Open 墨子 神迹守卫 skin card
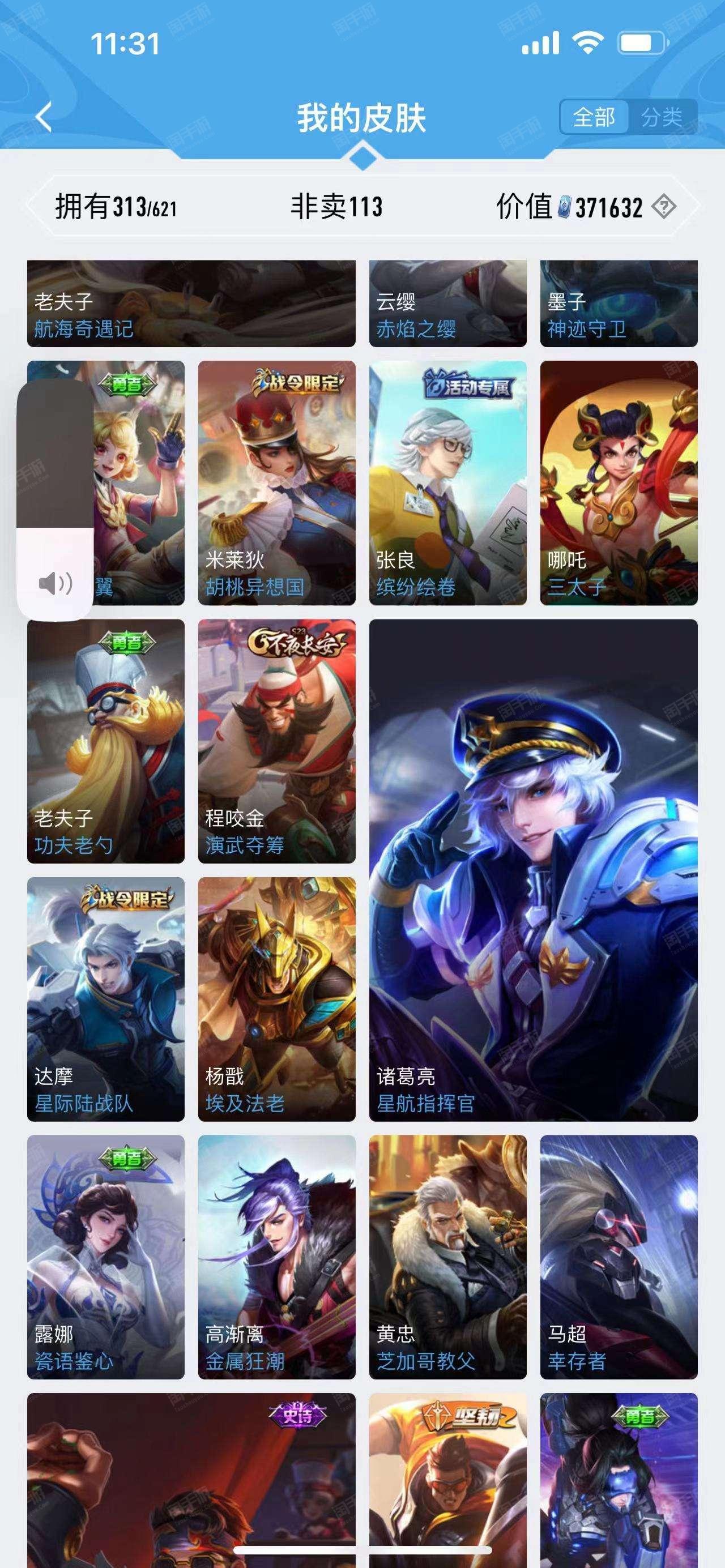This screenshot has height=1568, width=725. [x=619, y=303]
